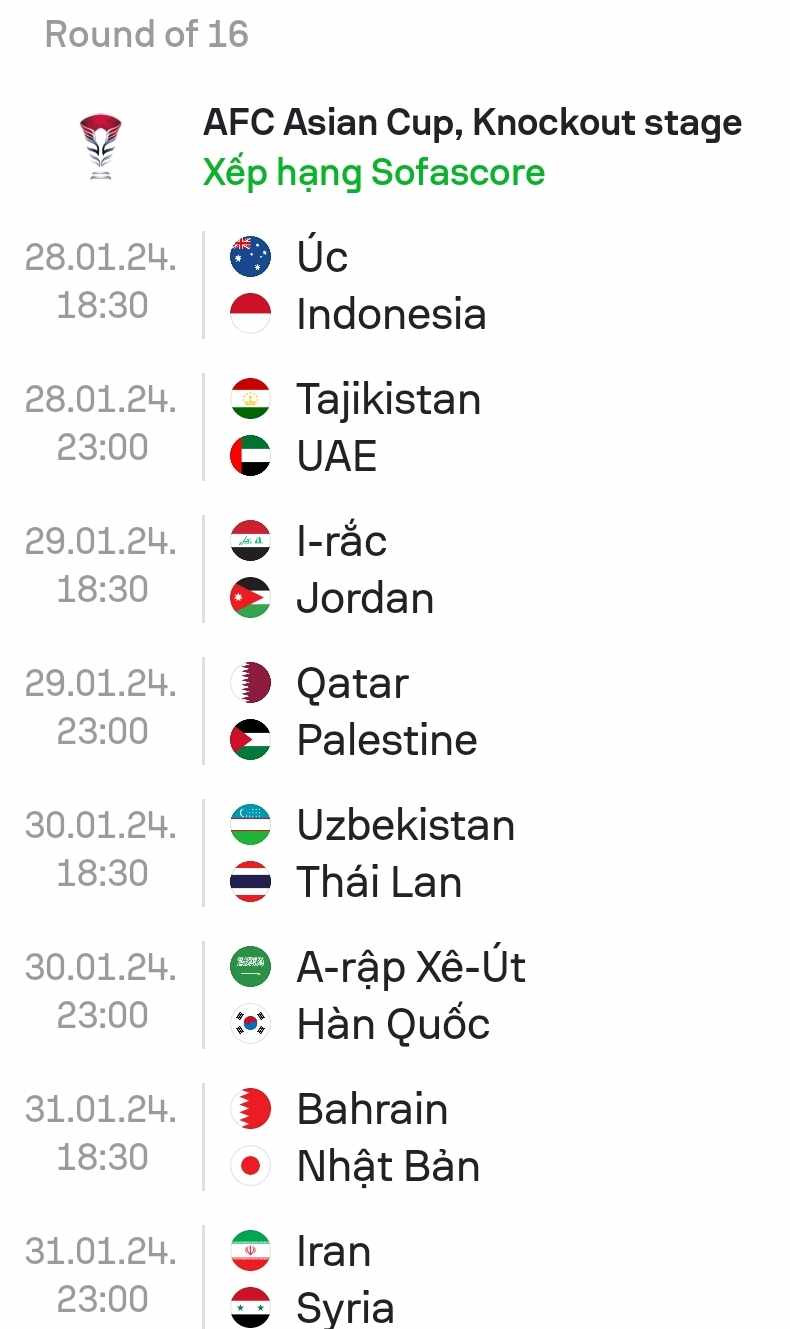Viewport: 790px width, 1329px height.
Task: Click the Uzbekistan flag icon
Action: 249,824
